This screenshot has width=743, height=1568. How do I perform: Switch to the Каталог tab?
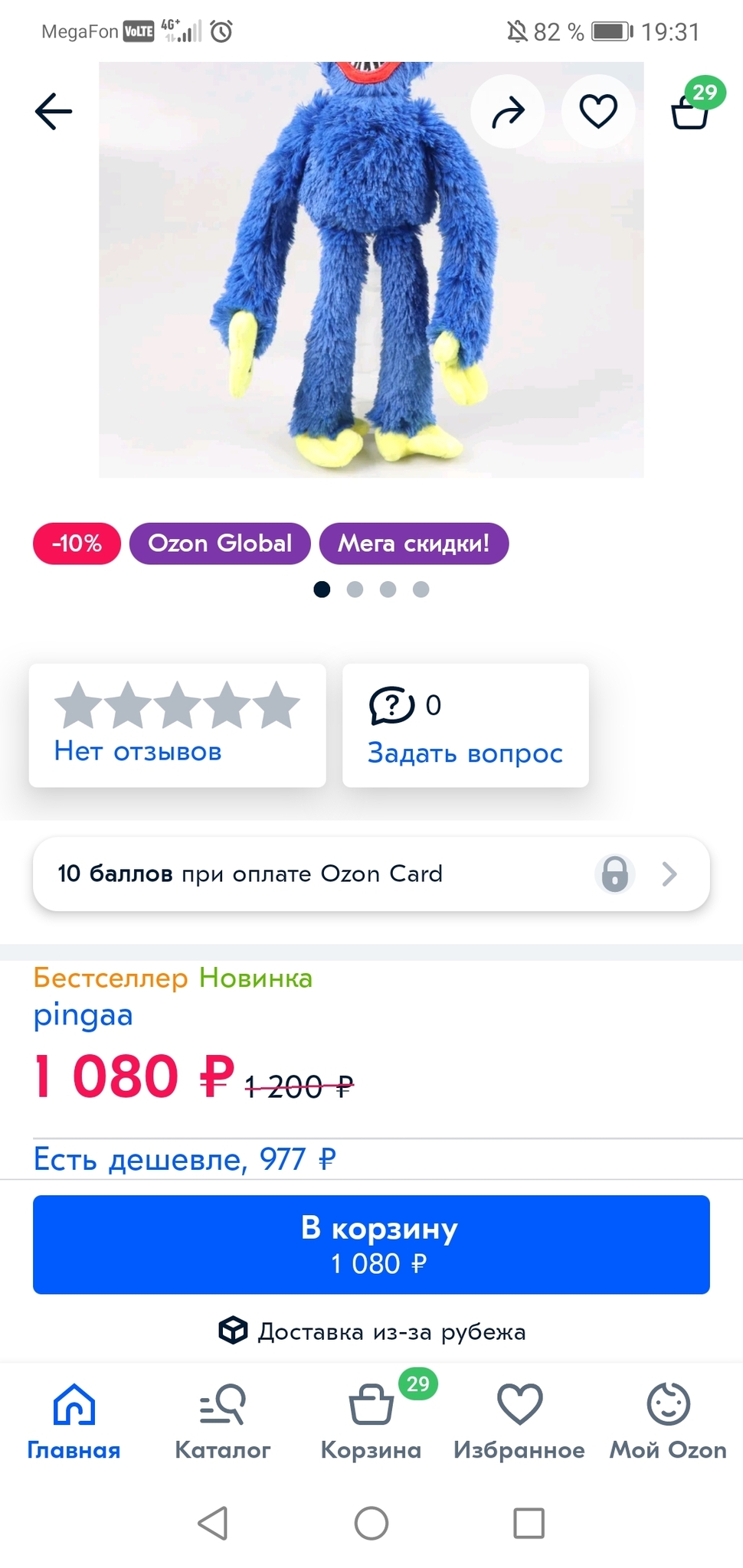pyautogui.click(x=222, y=1421)
